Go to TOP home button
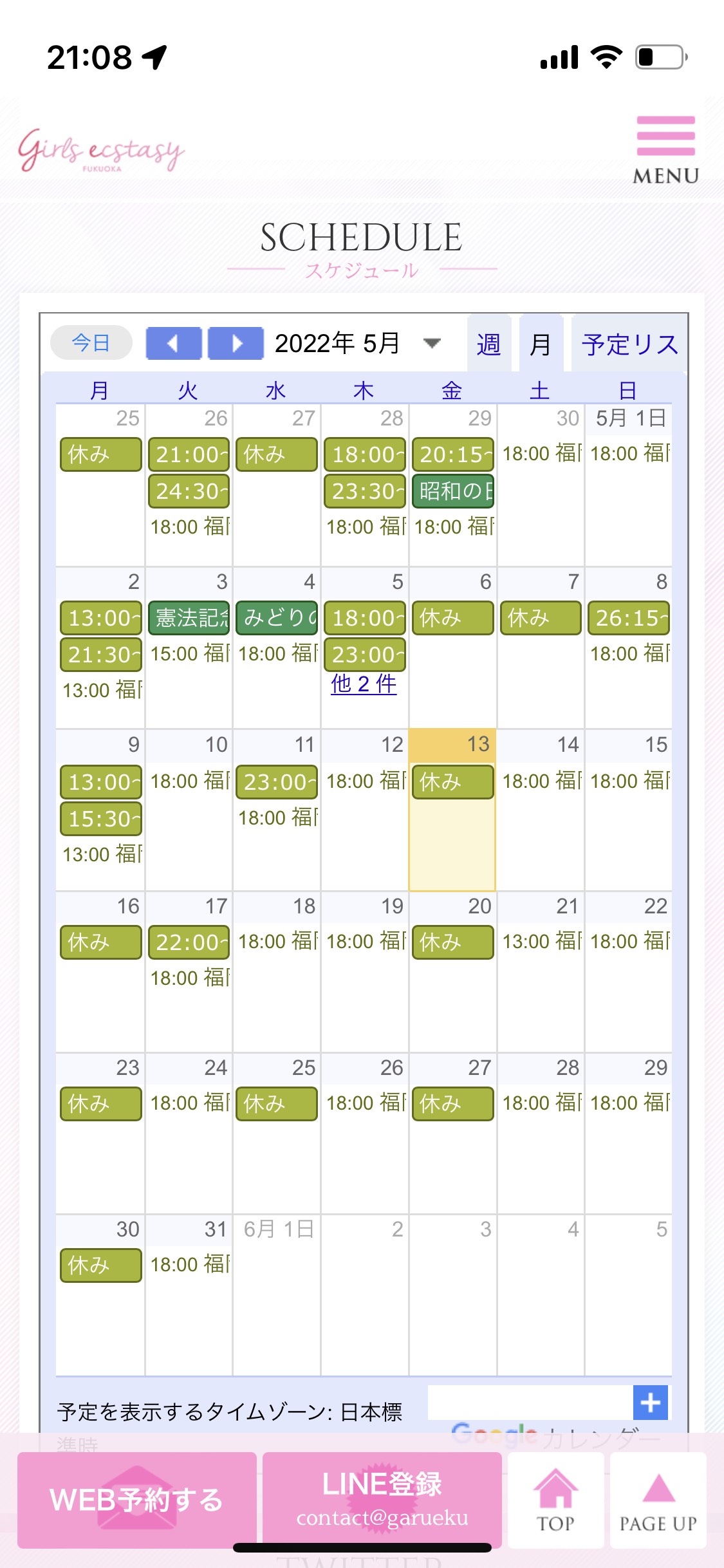724x1568 pixels. coord(556,1500)
